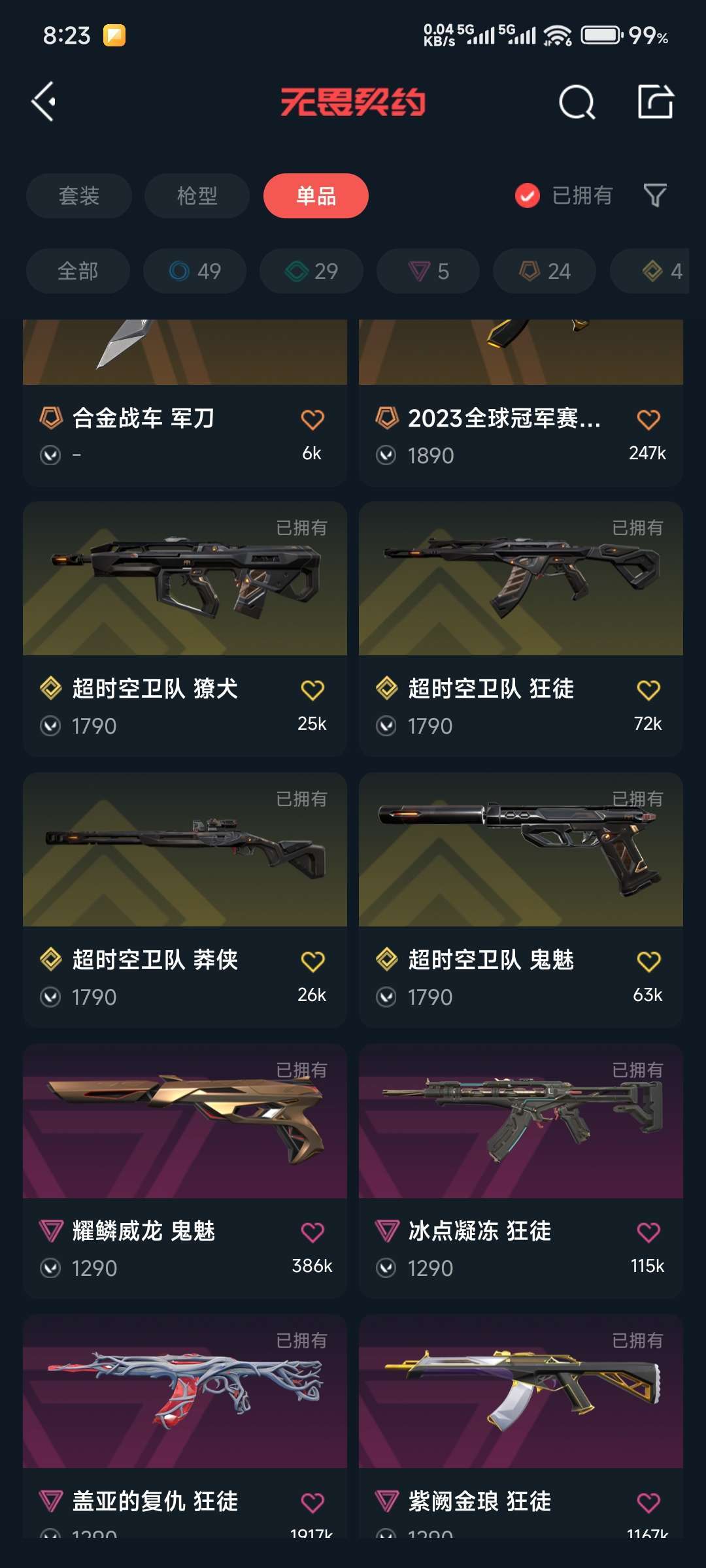Open the 超时空卫队 鬼魅 skin card
The width and height of the screenshot is (706, 1568).
[x=521, y=900]
